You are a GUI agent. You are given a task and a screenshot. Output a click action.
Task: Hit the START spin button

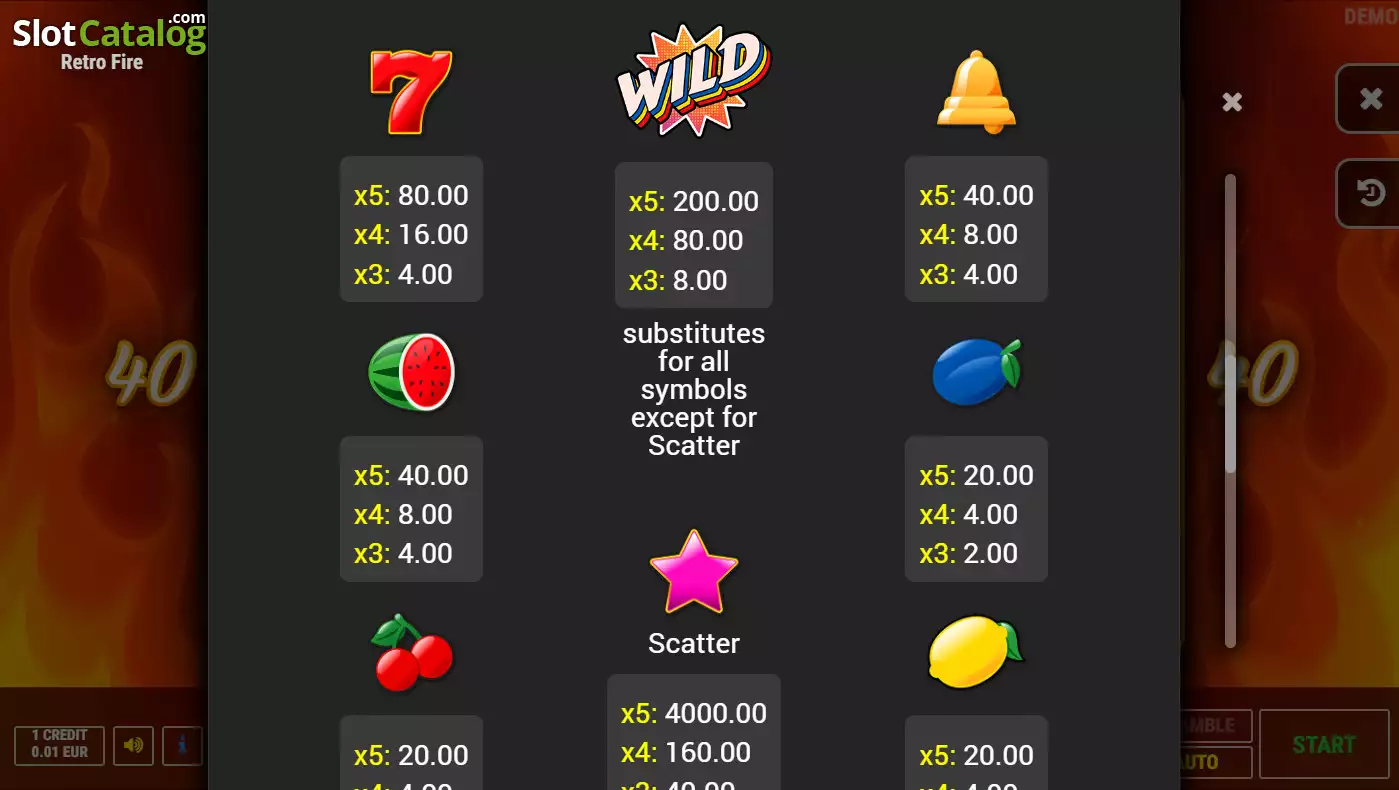pos(1324,744)
